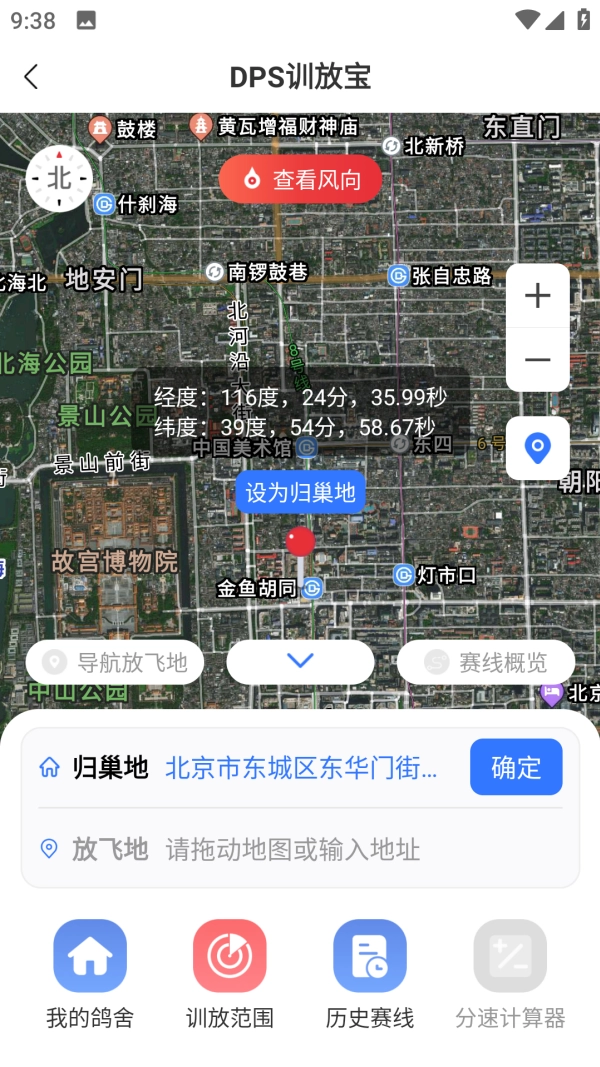Locate my current position on map
This screenshot has width=600, height=1067.
(538, 448)
